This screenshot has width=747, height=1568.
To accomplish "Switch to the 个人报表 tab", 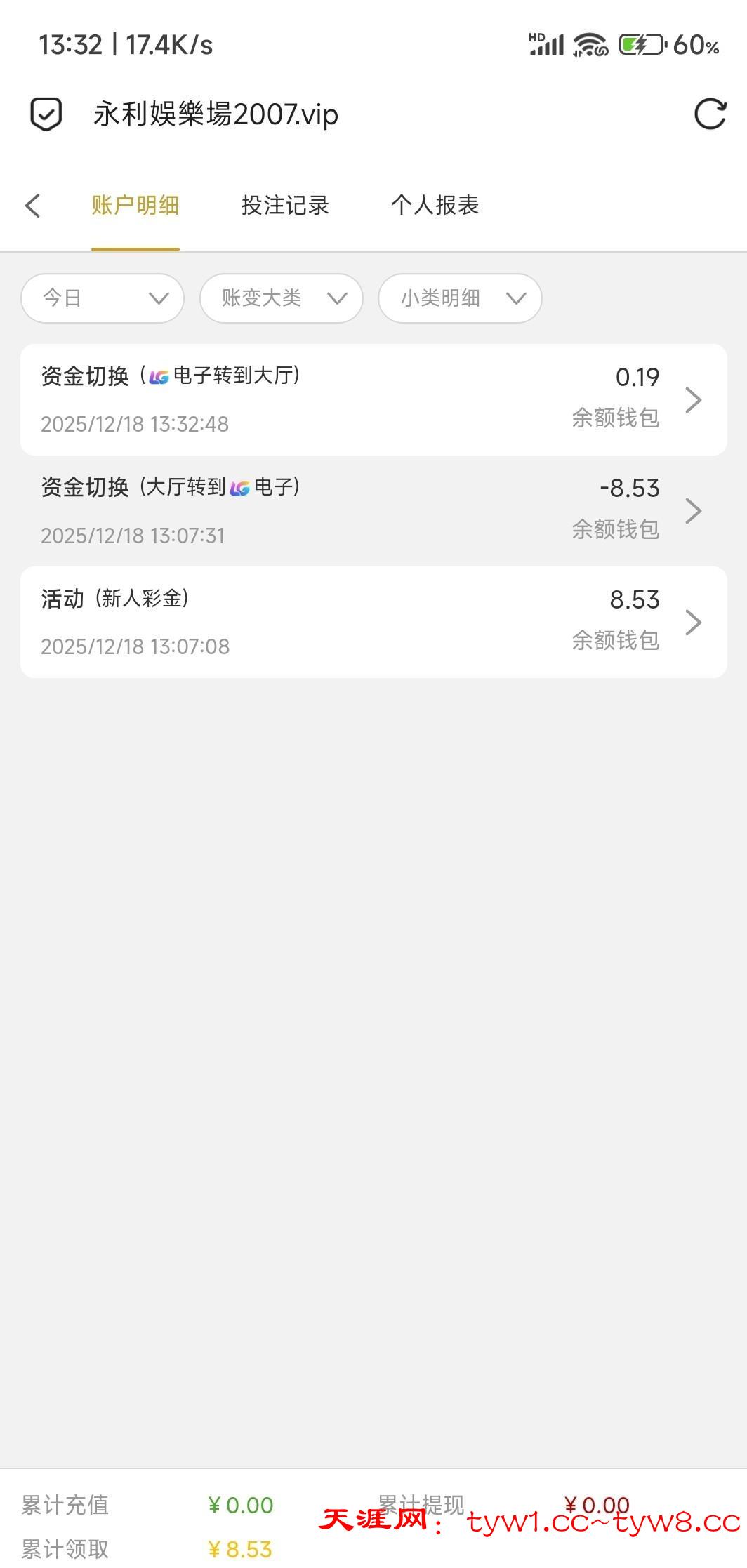I will point(435,206).
